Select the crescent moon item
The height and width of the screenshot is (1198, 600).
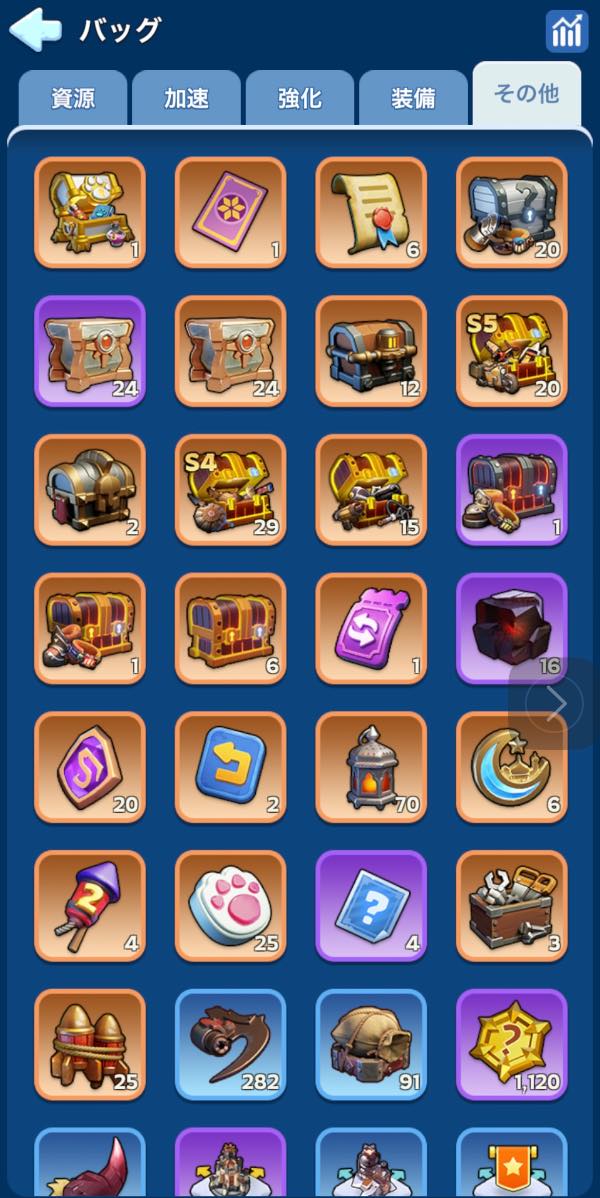pos(511,766)
